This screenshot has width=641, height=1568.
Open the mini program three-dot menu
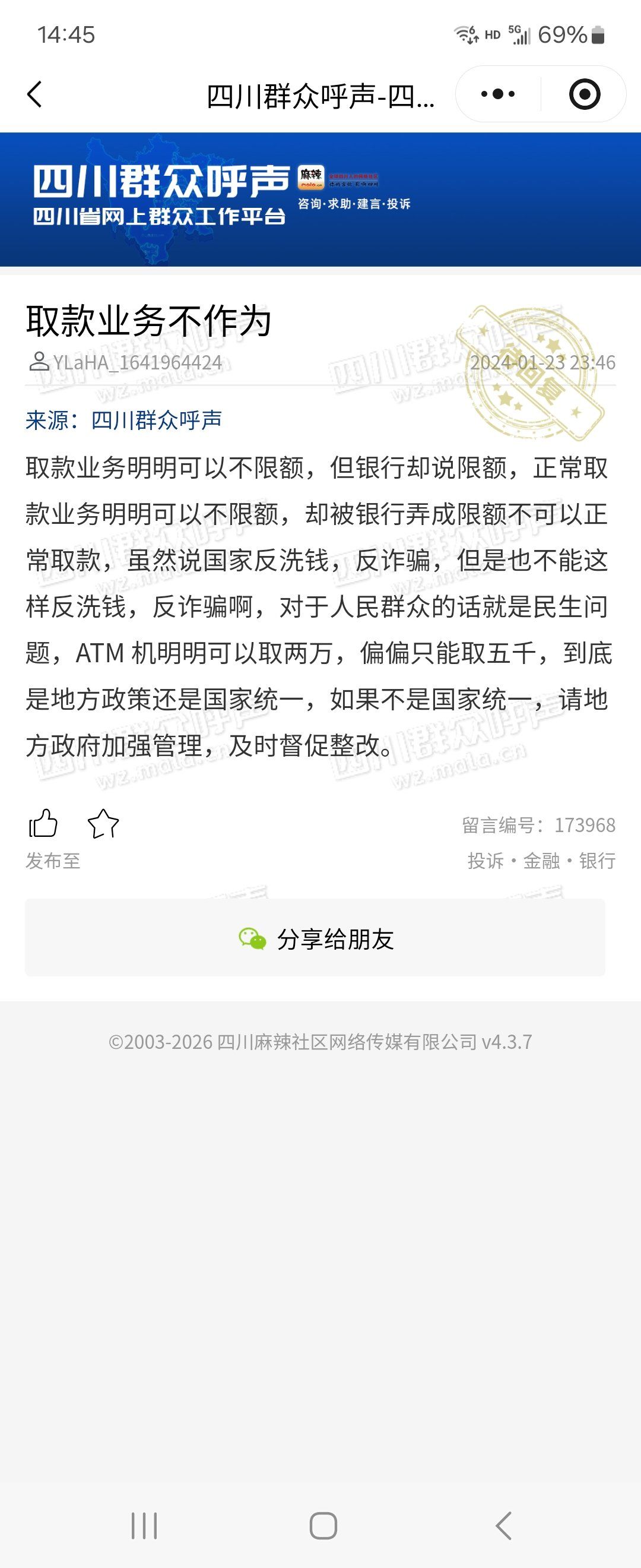[497, 94]
